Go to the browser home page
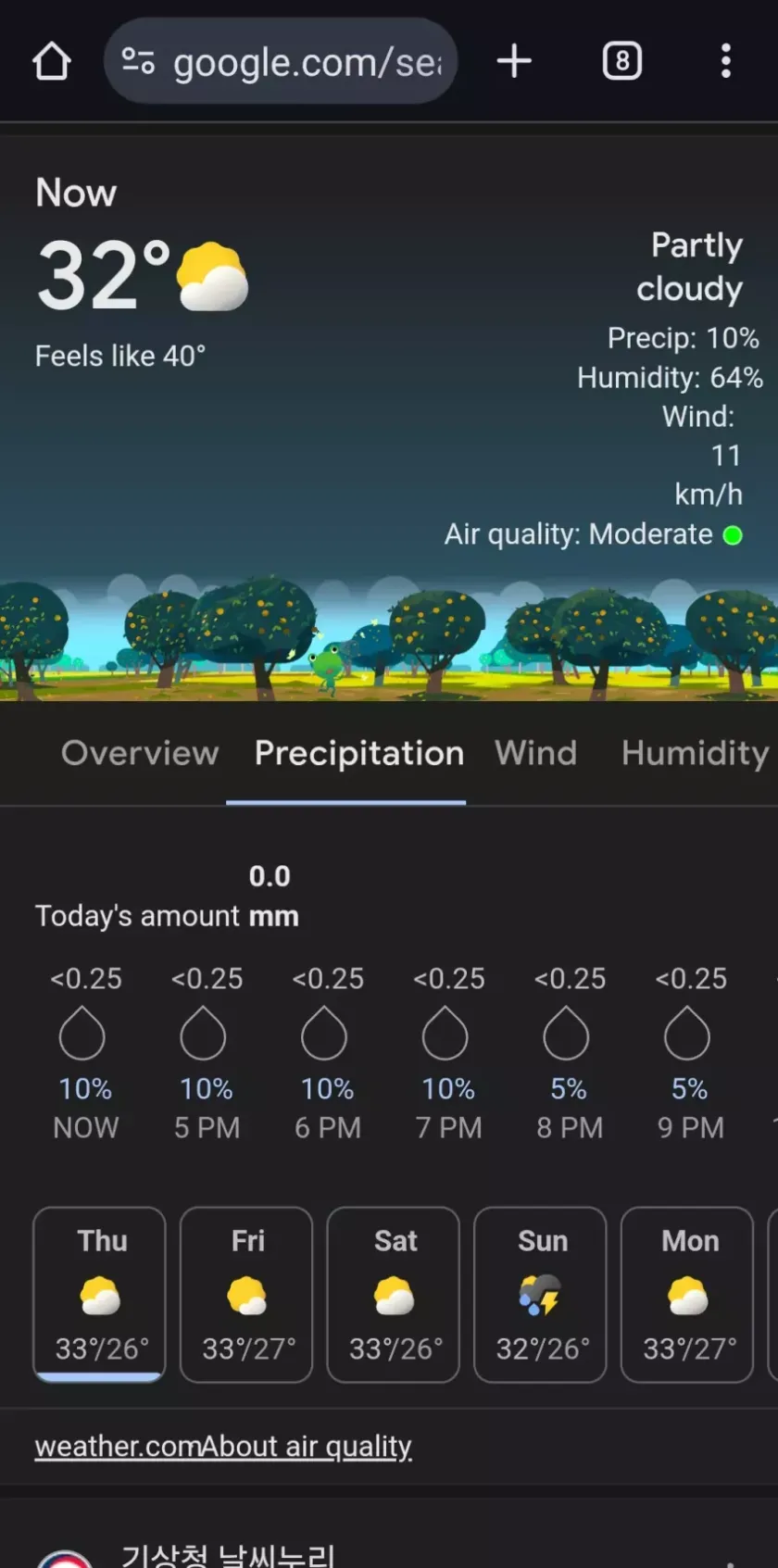The height and width of the screenshot is (1568, 778). [52, 62]
